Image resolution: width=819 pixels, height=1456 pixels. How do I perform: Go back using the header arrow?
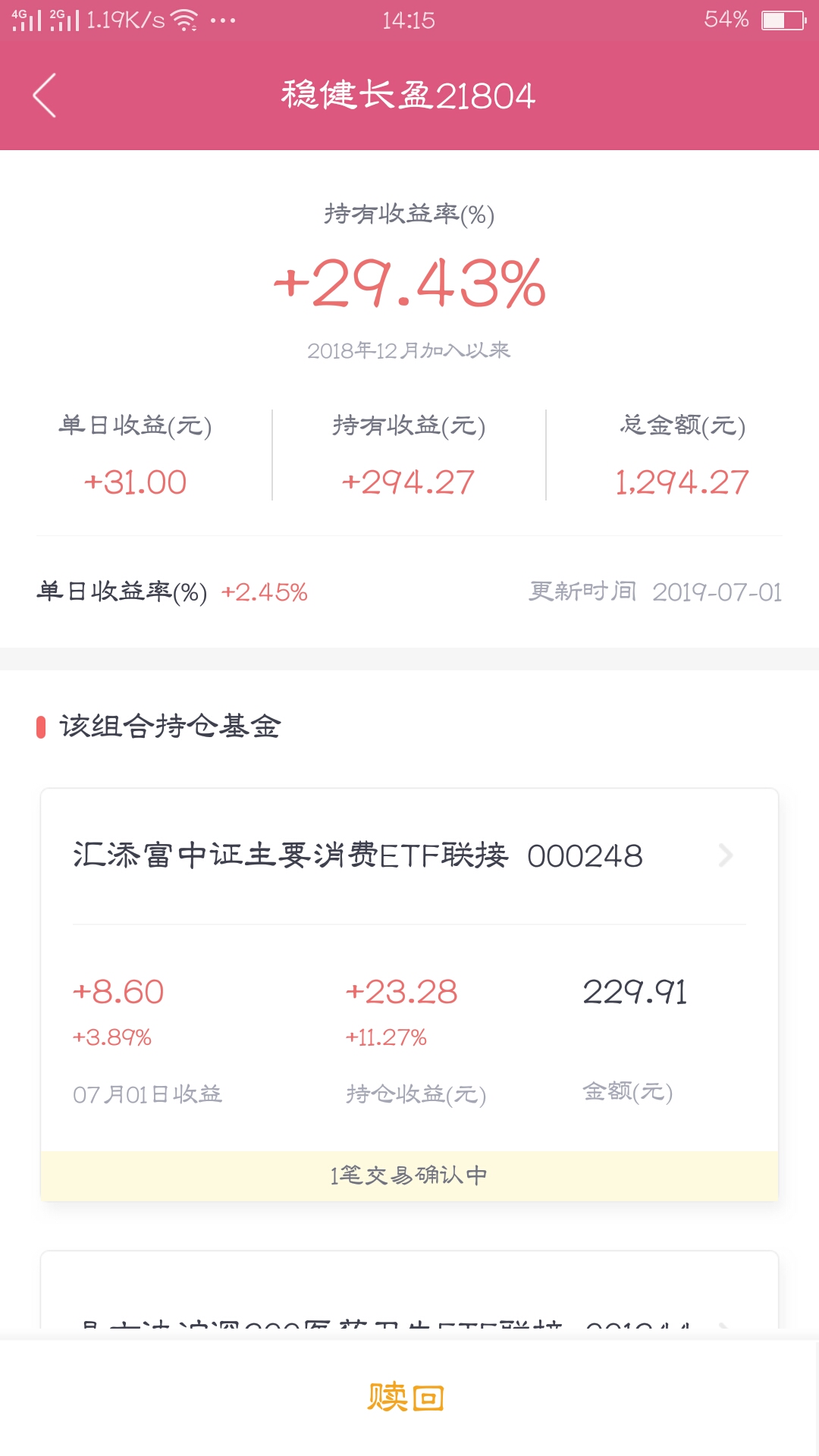tap(45, 96)
